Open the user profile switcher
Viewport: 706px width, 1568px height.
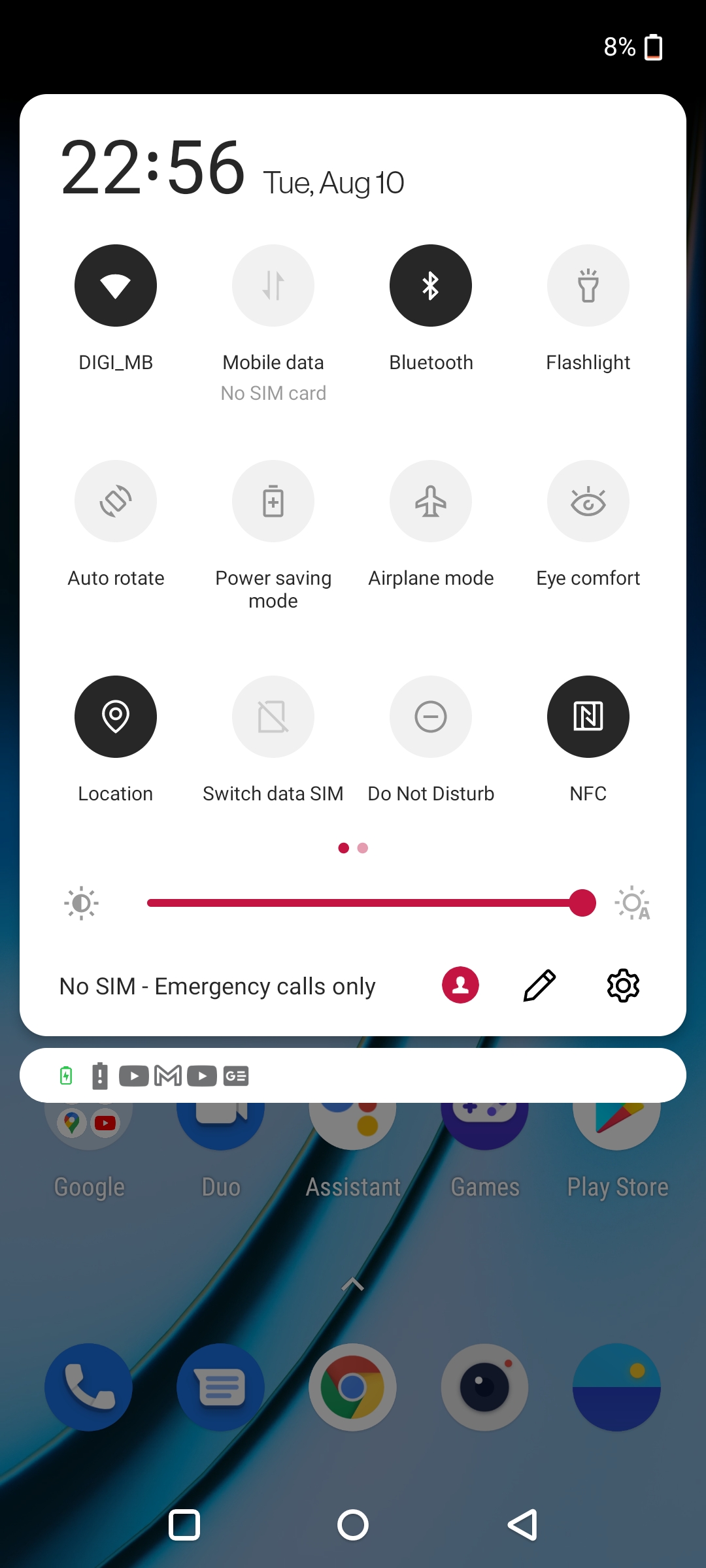(460, 985)
